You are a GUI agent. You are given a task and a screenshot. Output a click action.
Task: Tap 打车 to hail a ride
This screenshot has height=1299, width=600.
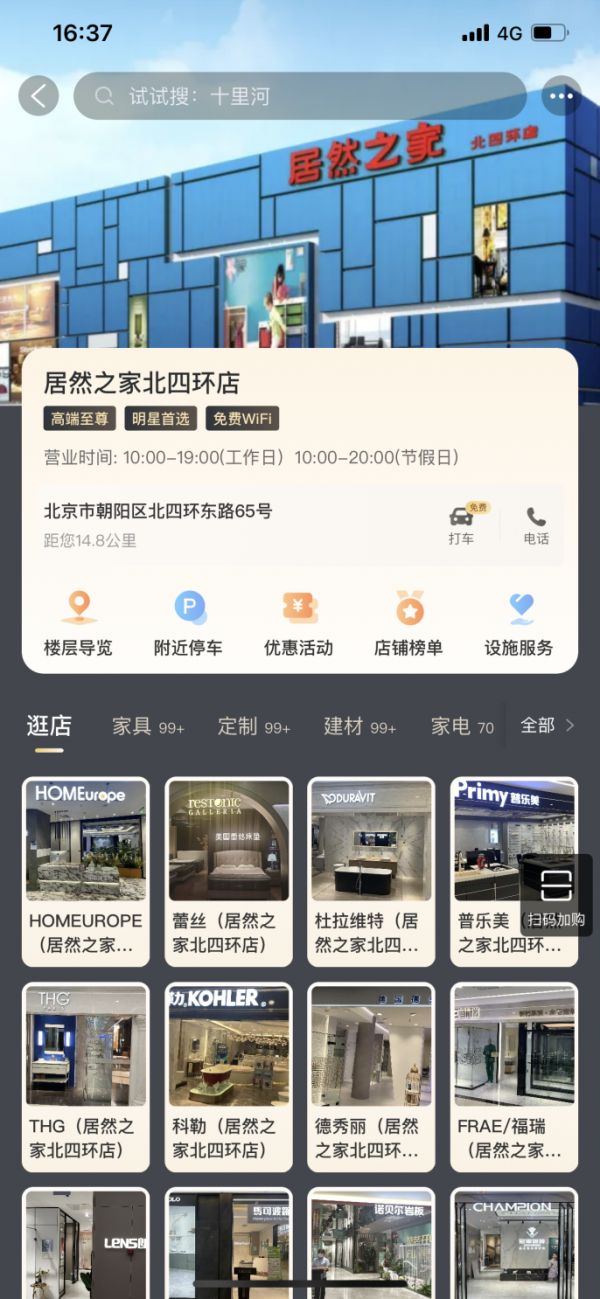pos(461,525)
